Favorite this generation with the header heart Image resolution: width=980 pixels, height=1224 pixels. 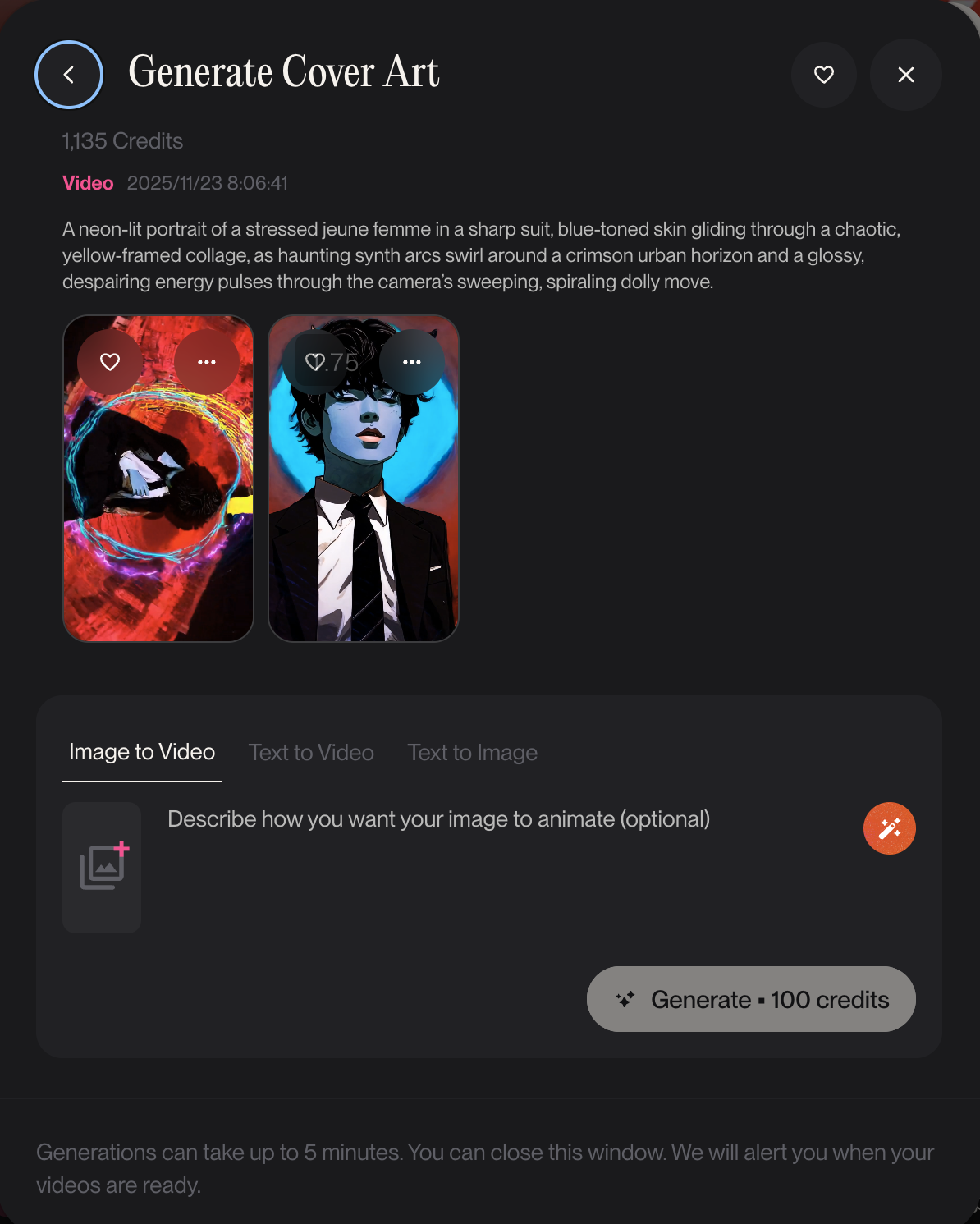click(823, 75)
